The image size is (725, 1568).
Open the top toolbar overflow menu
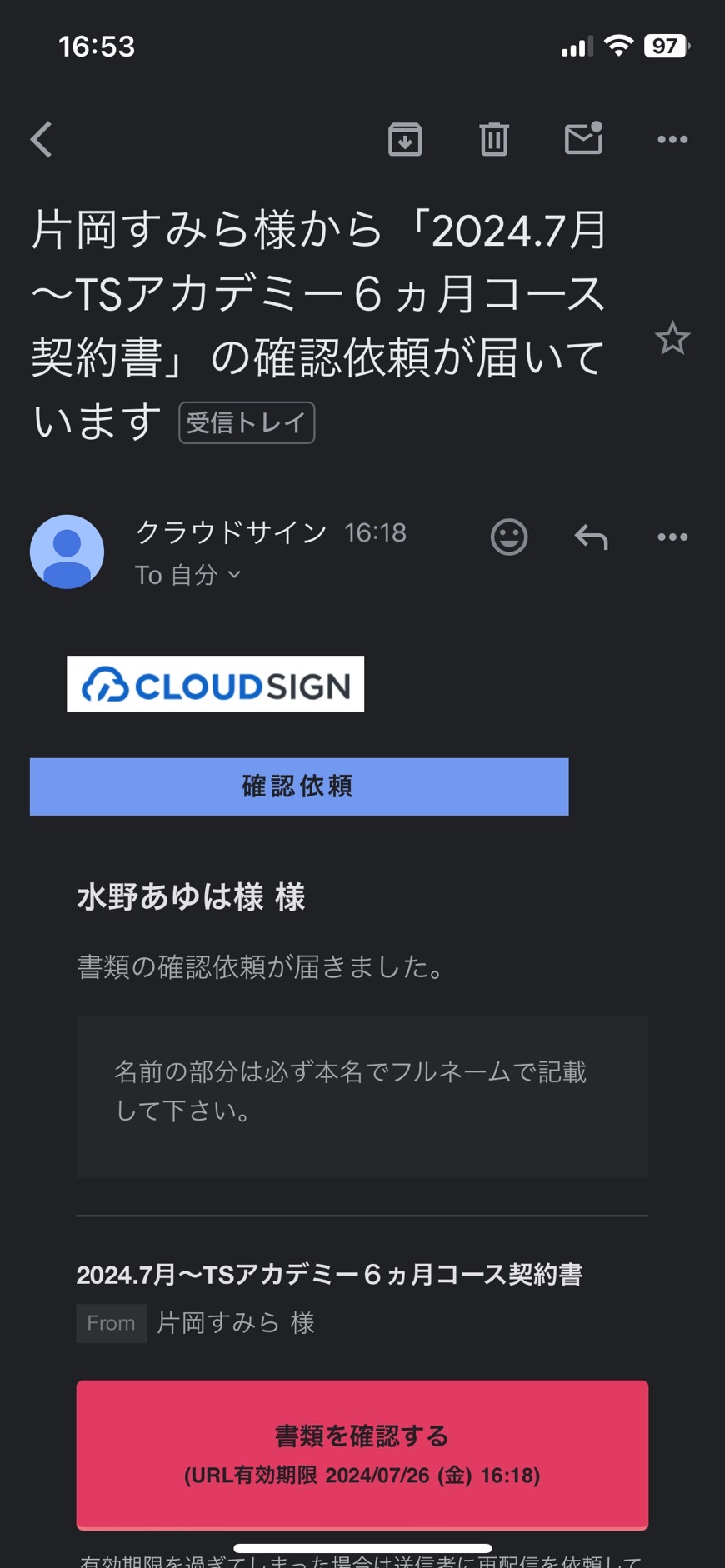pos(672,139)
